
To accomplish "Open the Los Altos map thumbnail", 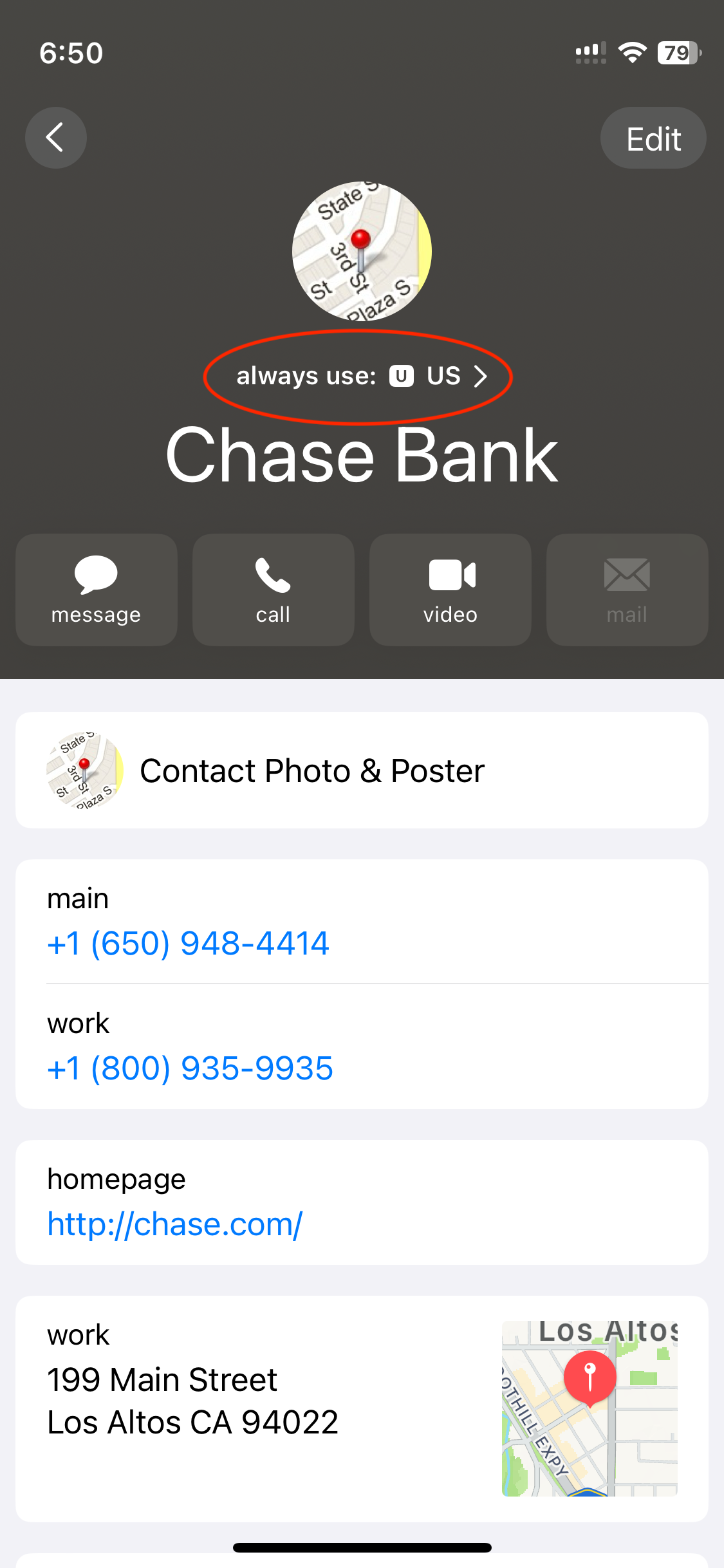I will coord(589,1408).
